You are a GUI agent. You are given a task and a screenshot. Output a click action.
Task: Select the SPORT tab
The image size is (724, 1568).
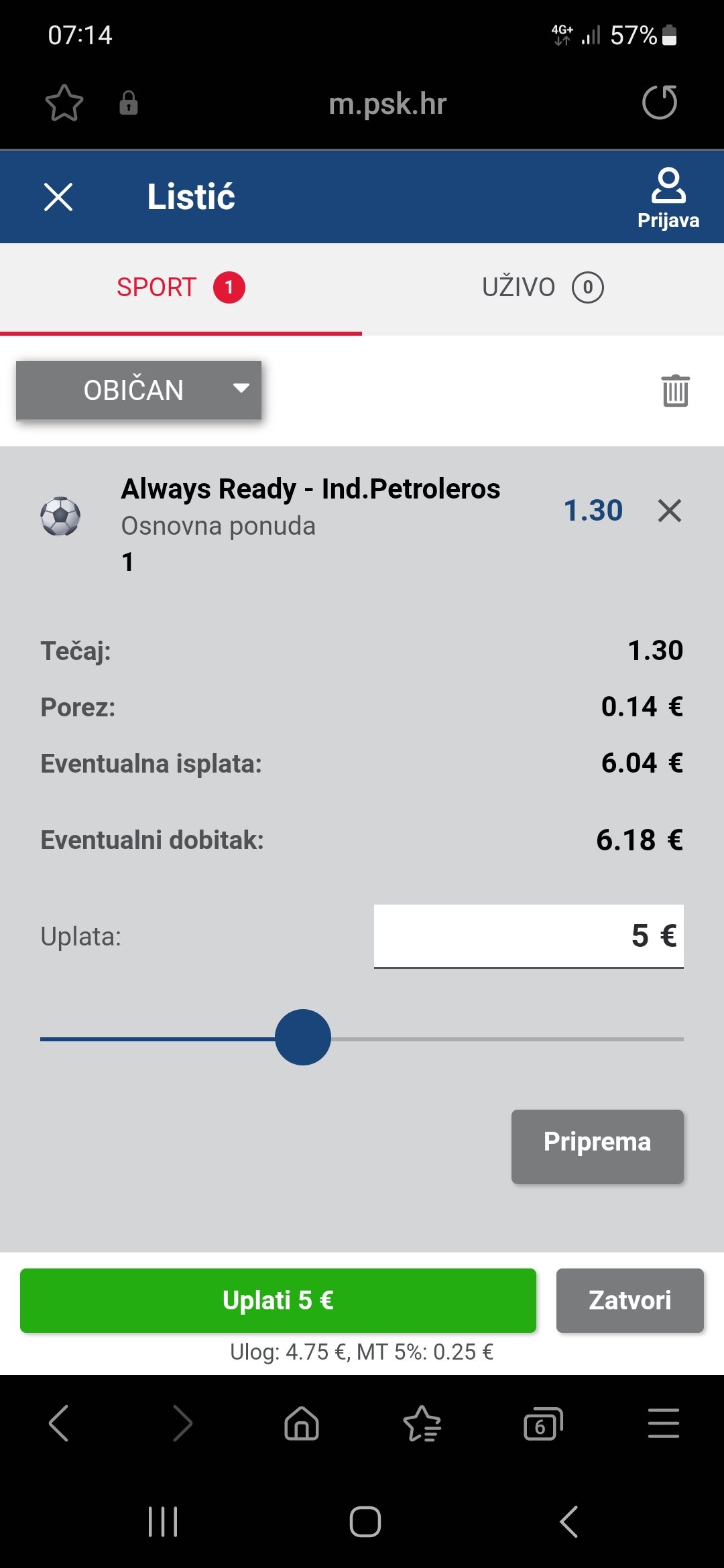coord(180,287)
